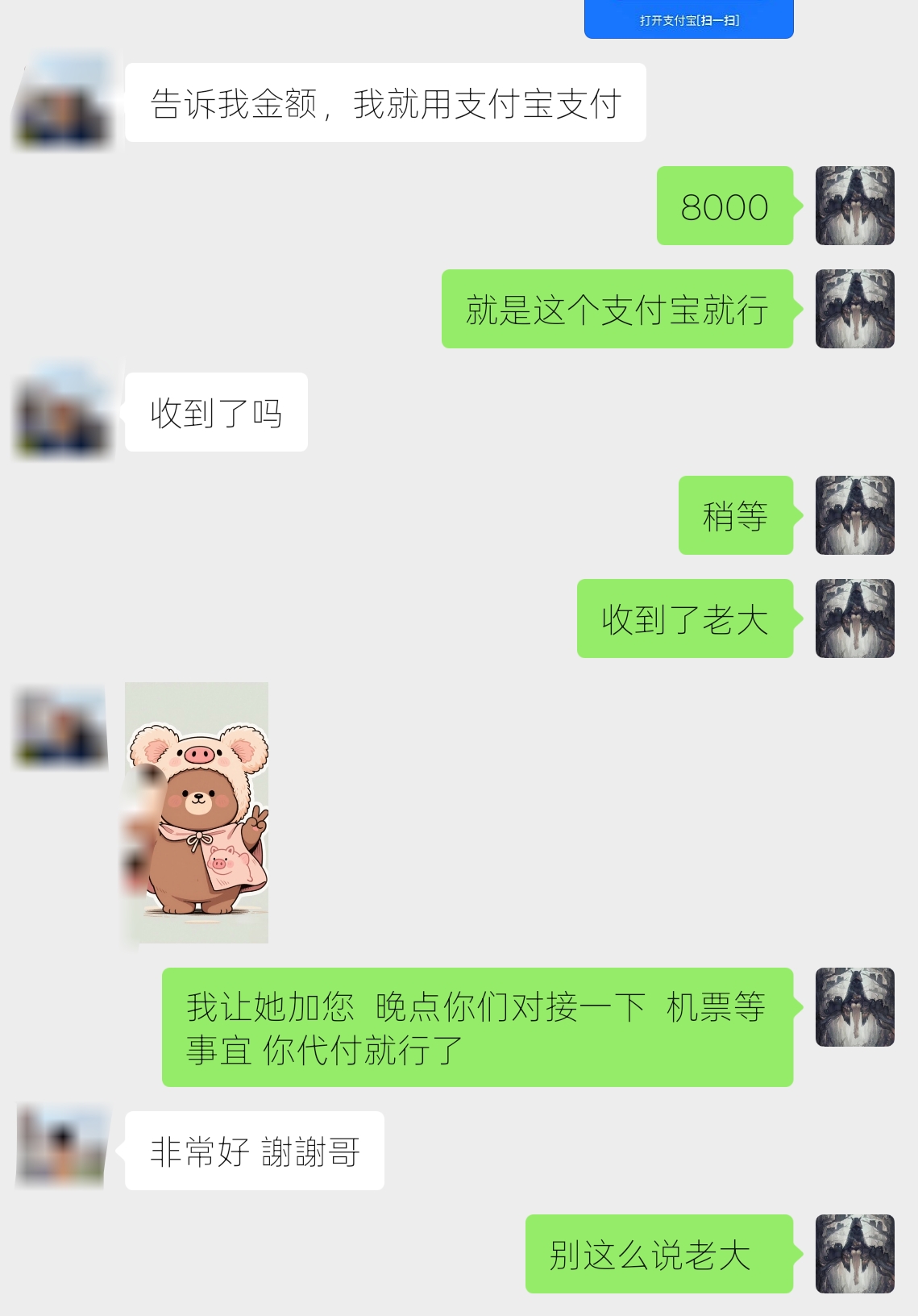Tap the blue 打开支付宝[扫一扫] button
This screenshot has height=1316, width=918.
(689, 19)
